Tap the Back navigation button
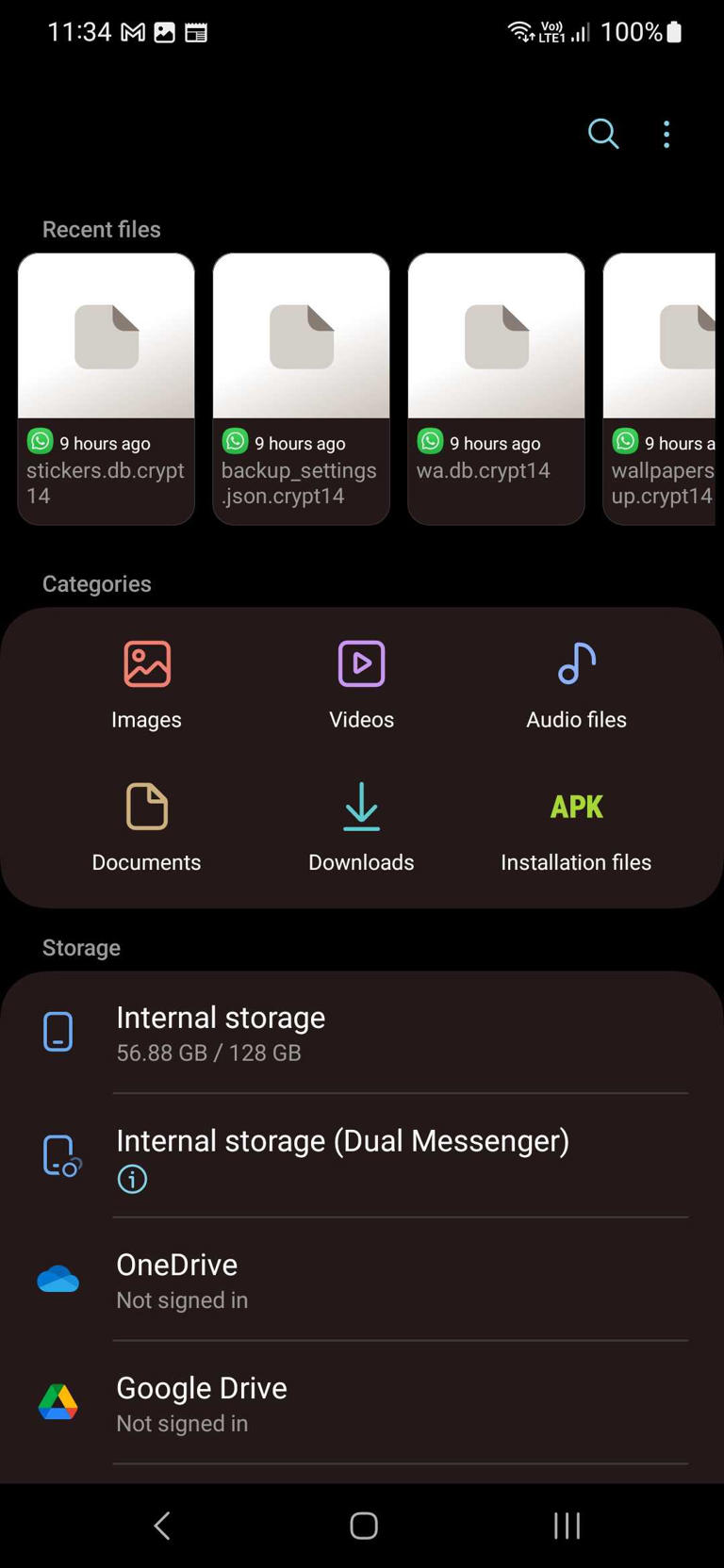 (x=161, y=1526)
